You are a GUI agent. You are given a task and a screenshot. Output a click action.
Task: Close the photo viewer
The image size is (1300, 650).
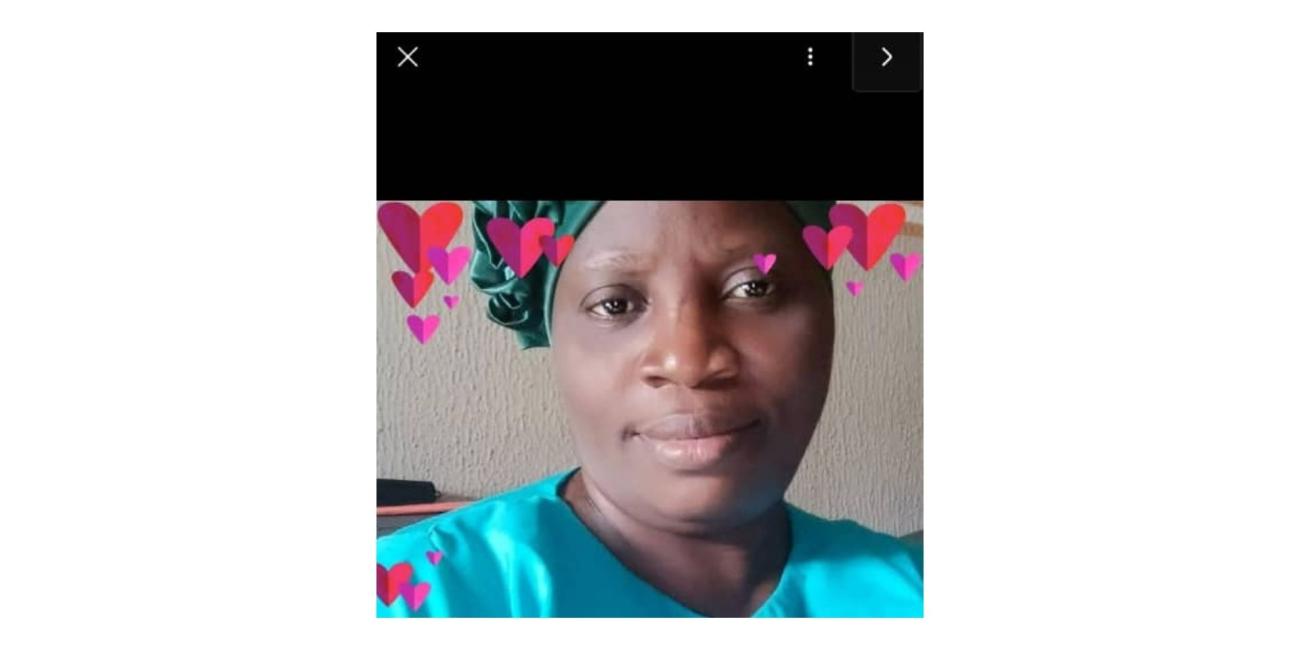tap(407, 57)
